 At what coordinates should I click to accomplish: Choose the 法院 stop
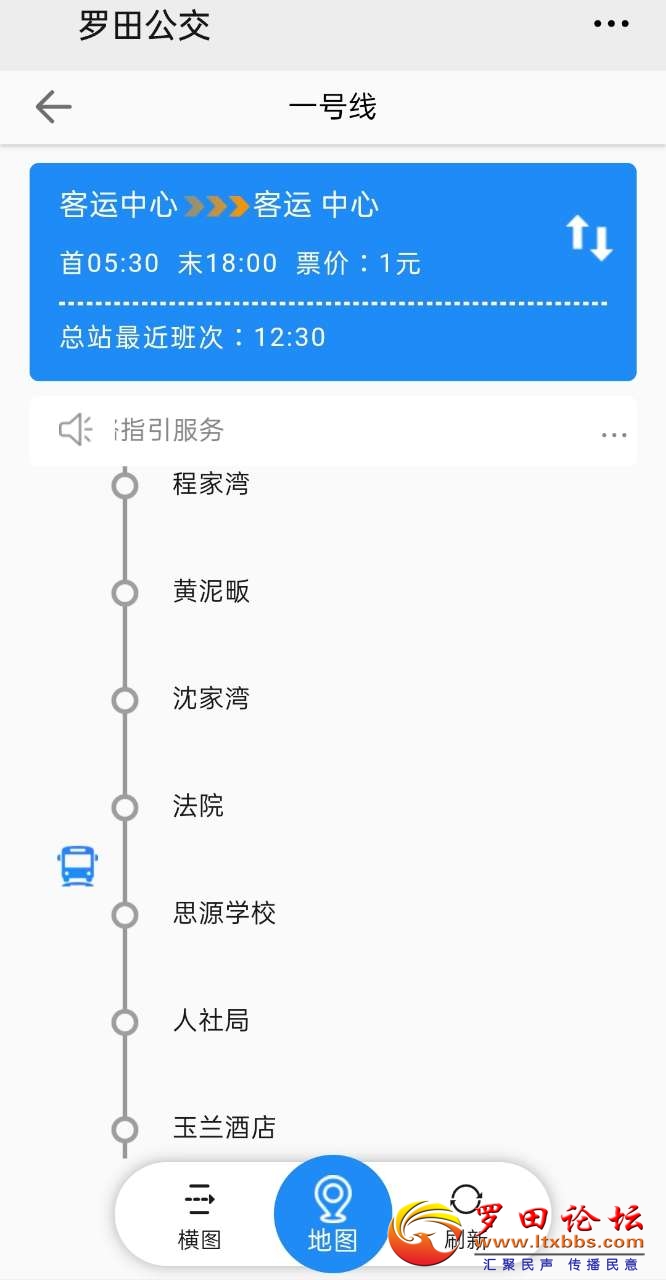198,806
